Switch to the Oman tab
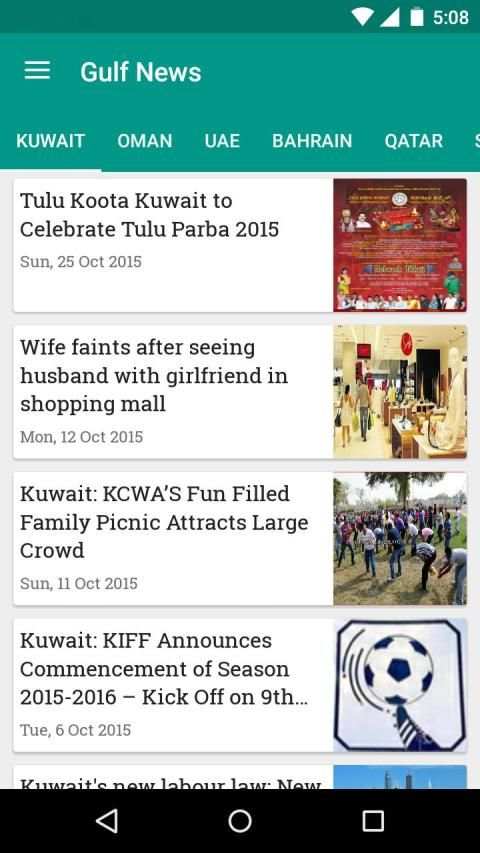 [x=144, y=141]
